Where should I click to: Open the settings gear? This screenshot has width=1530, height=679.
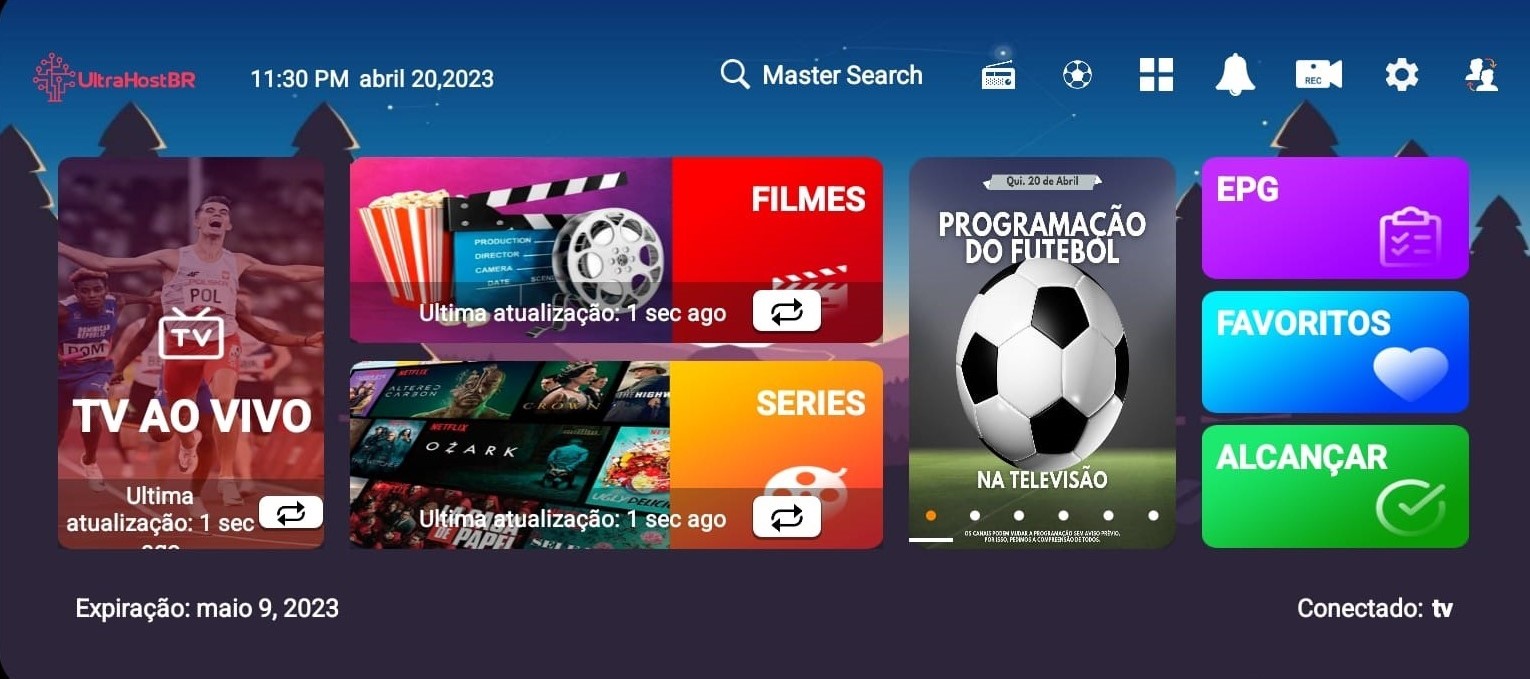(x=1401, y=75)
